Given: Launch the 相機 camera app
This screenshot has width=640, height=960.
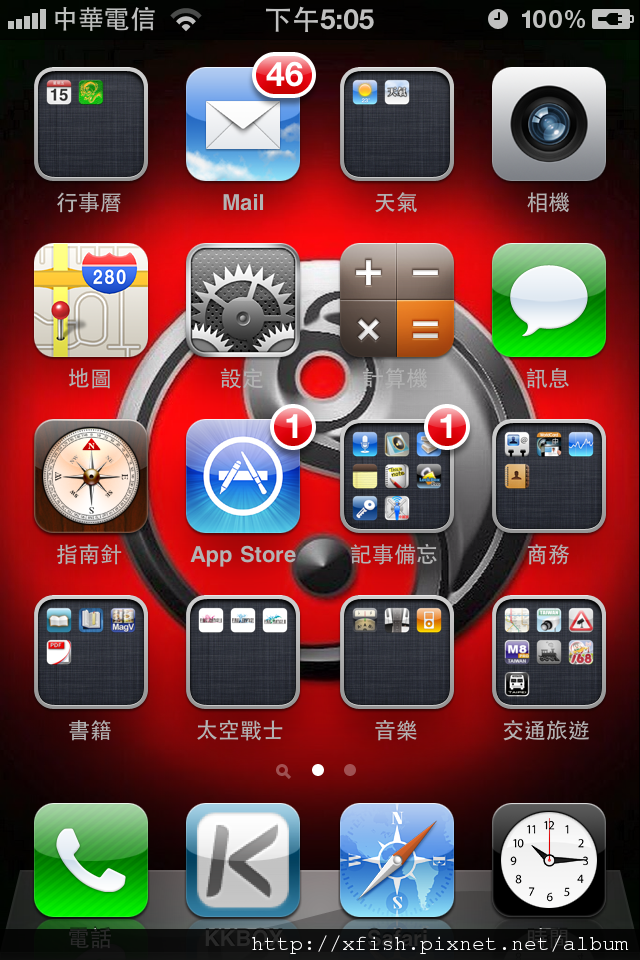Looking at the screenshot, I should click(548, 124).
